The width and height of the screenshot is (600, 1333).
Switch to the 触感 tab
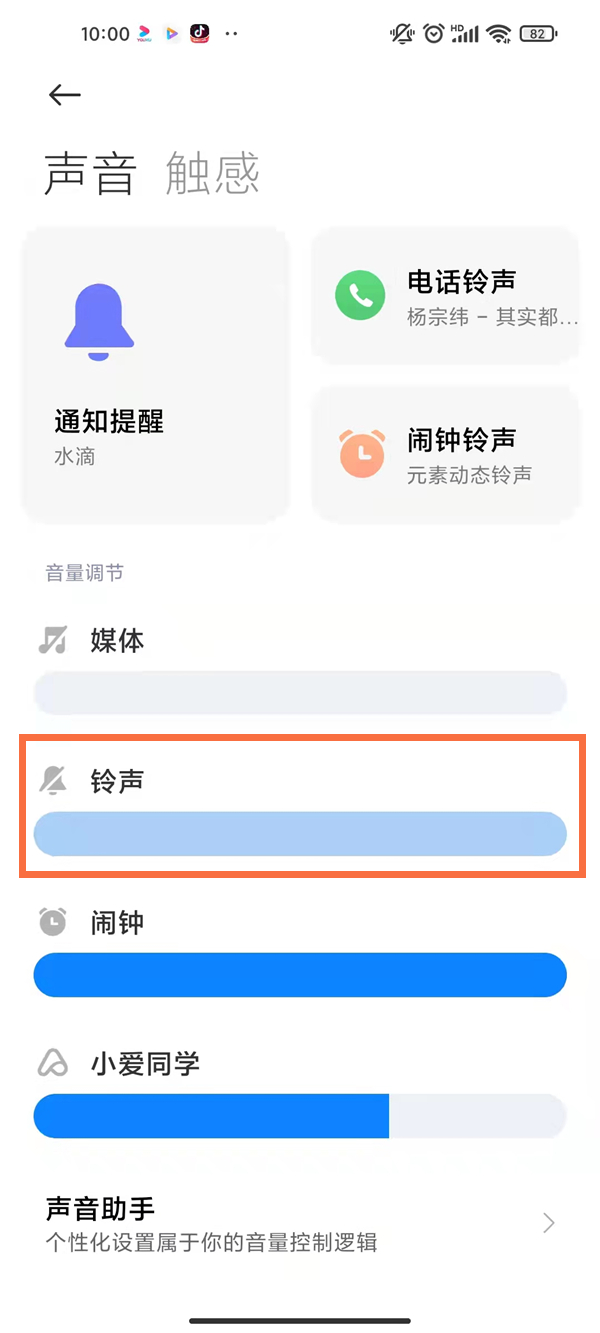pos(212,172)
